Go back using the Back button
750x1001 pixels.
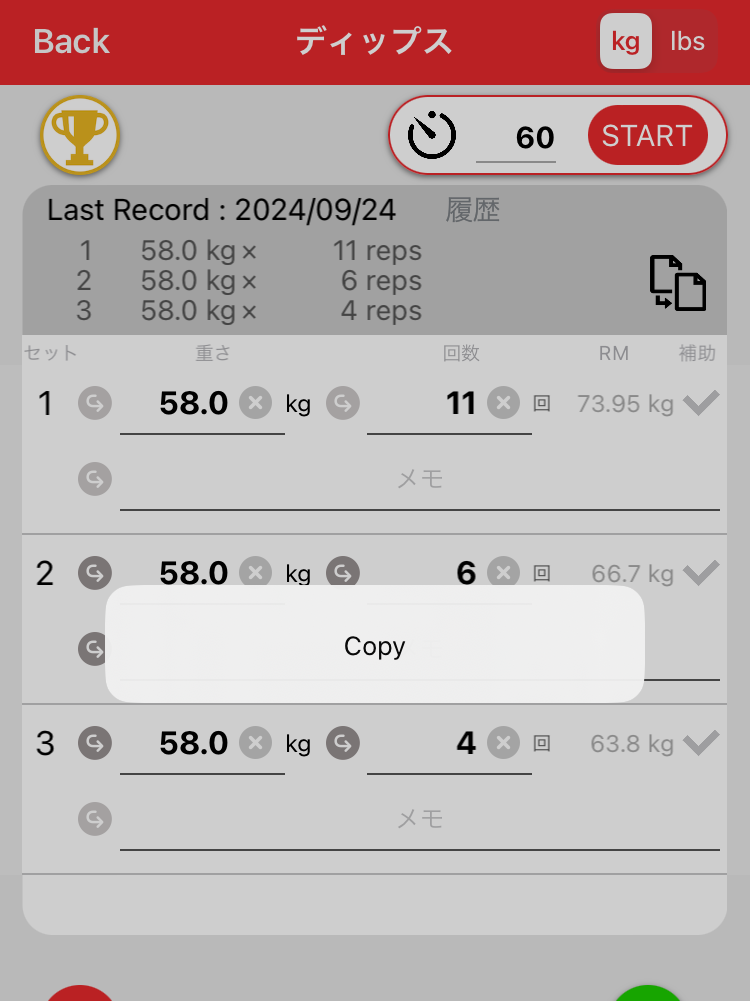pyautogui.click(x=71, y=42)
